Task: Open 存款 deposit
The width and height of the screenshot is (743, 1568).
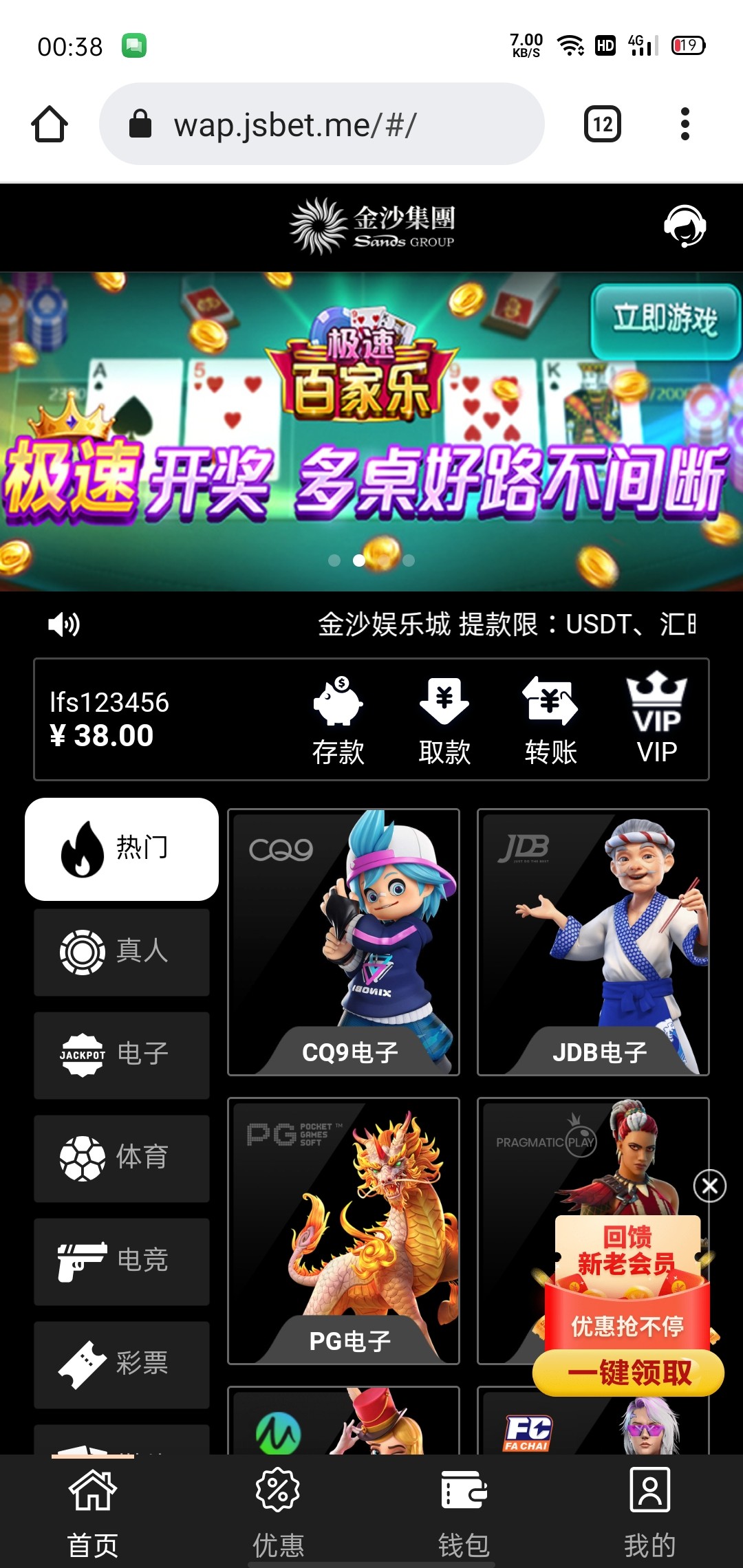Action: (338, 721)
